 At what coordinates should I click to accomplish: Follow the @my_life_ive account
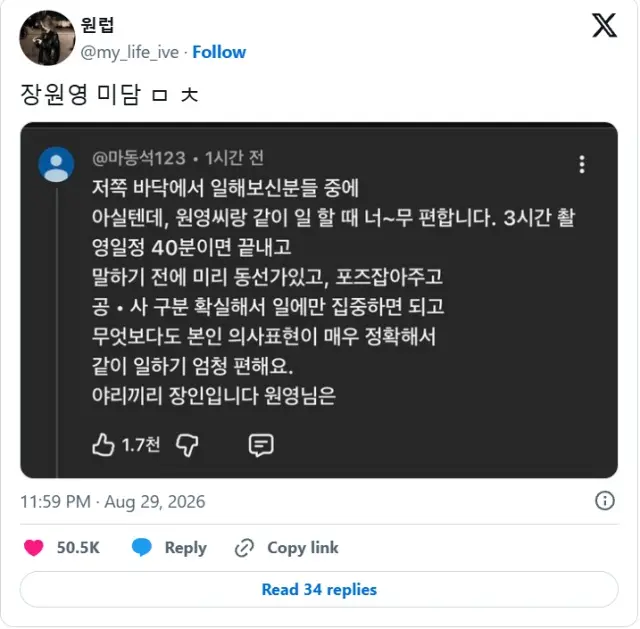pyautogui.click(x=219, y=52)
